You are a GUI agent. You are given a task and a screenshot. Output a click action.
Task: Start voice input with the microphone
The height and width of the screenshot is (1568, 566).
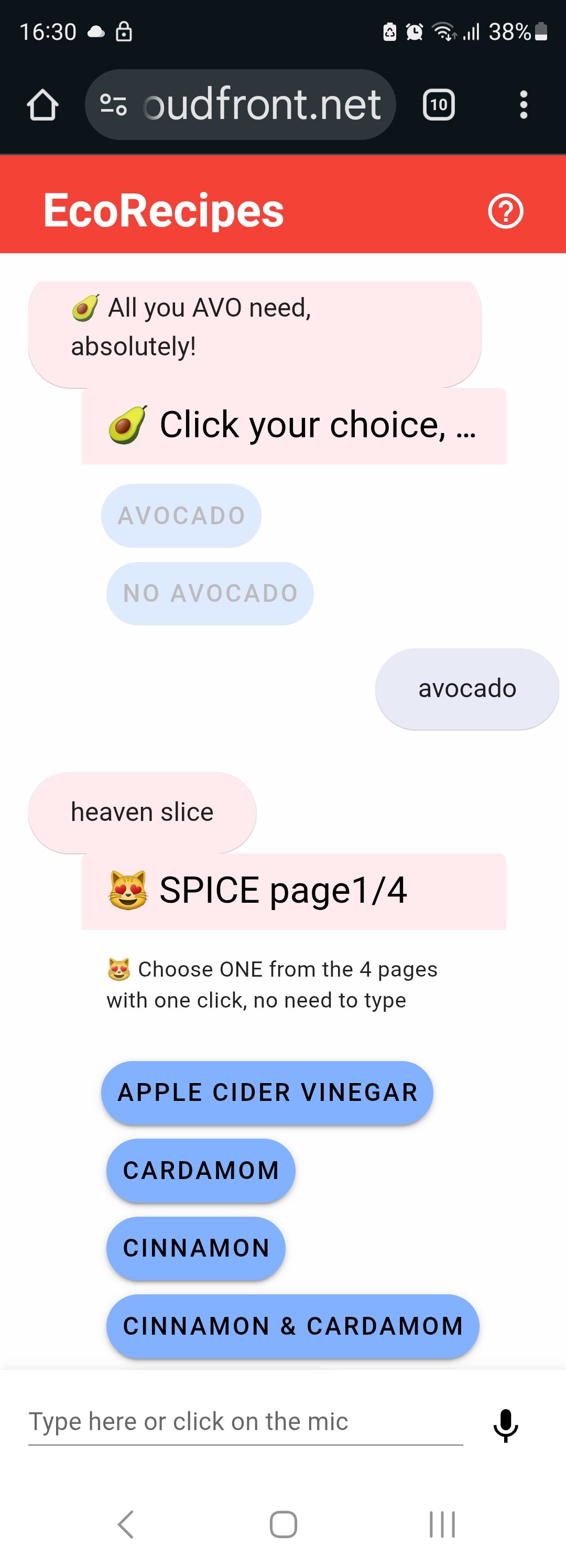point(505,1424)
